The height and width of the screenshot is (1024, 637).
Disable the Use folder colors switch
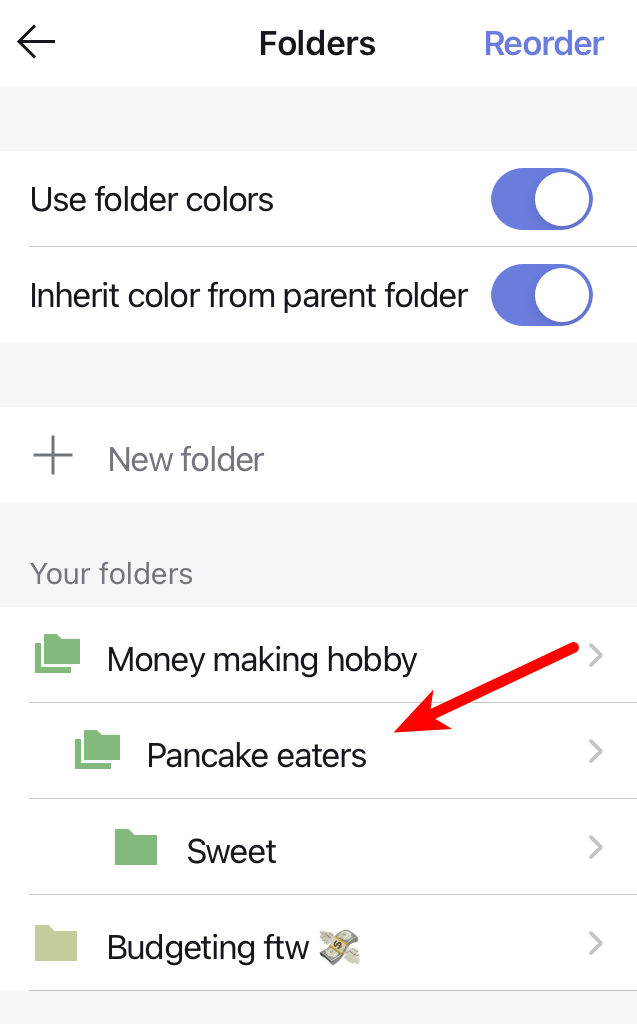[541, 200]
